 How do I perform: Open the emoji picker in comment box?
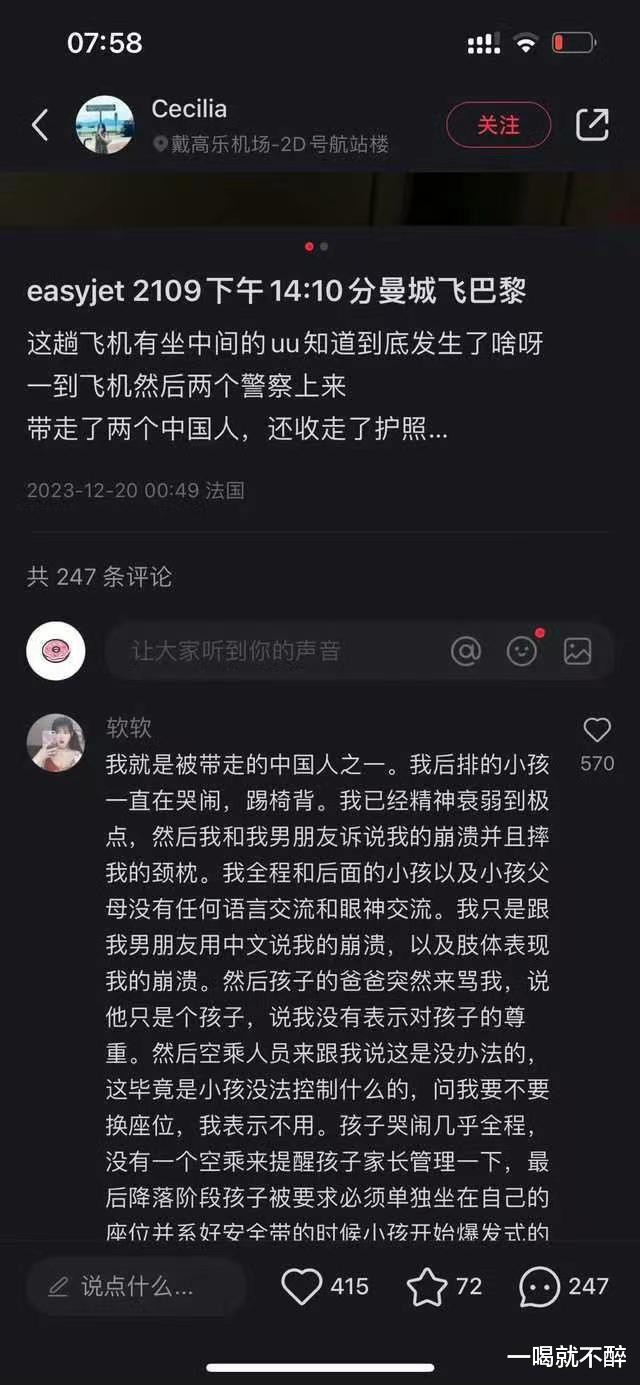point(522,651)
